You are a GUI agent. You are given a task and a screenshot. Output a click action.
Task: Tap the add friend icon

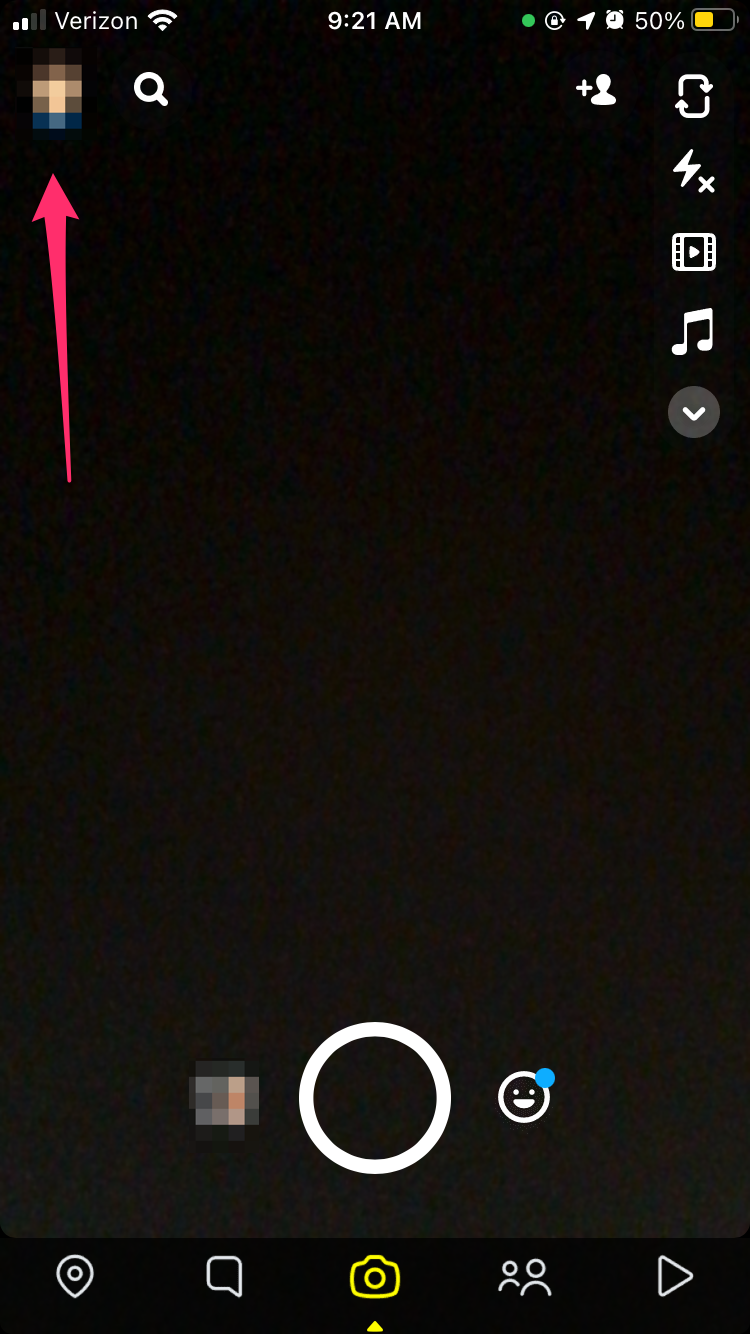(x=596, y=90)
